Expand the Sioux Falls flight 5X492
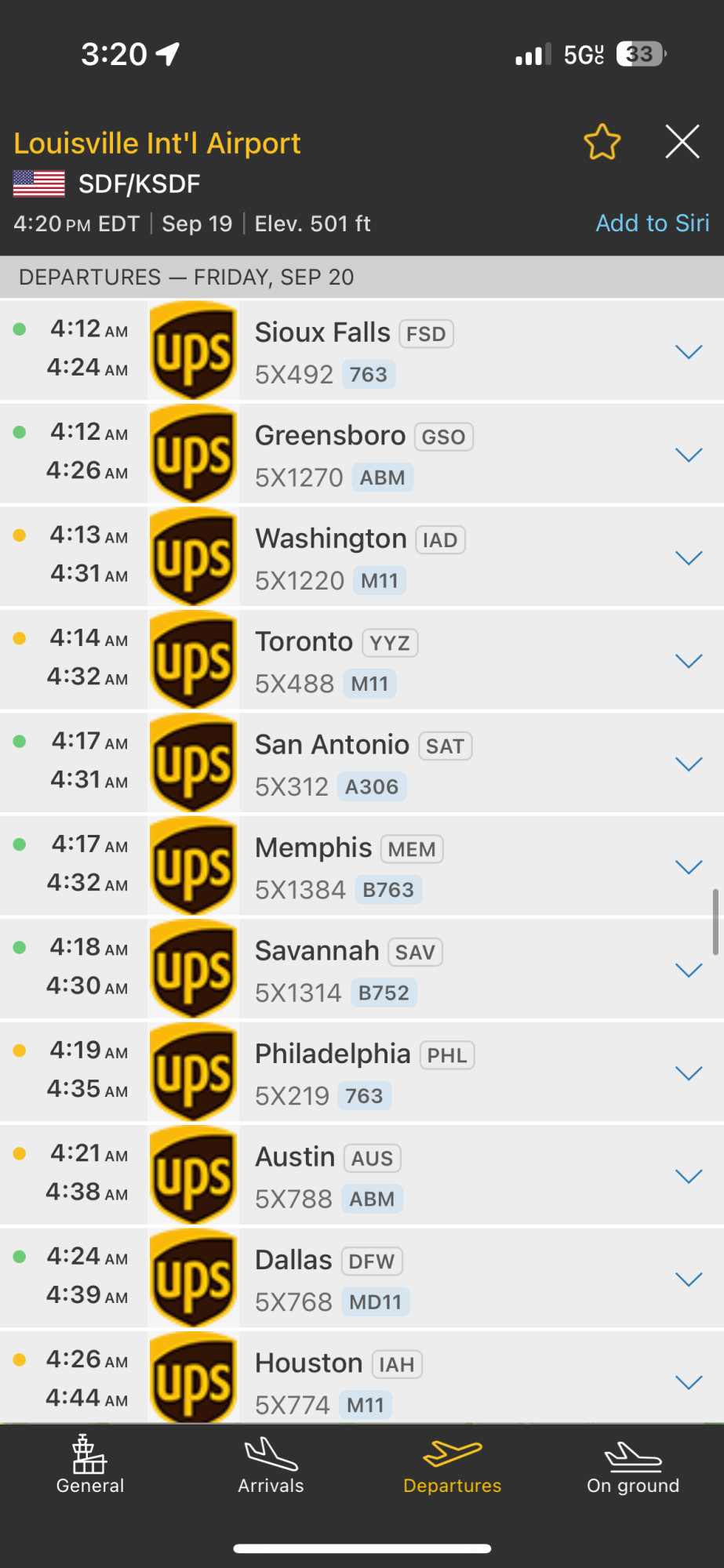724x1568 pixels. click(688, 352)
